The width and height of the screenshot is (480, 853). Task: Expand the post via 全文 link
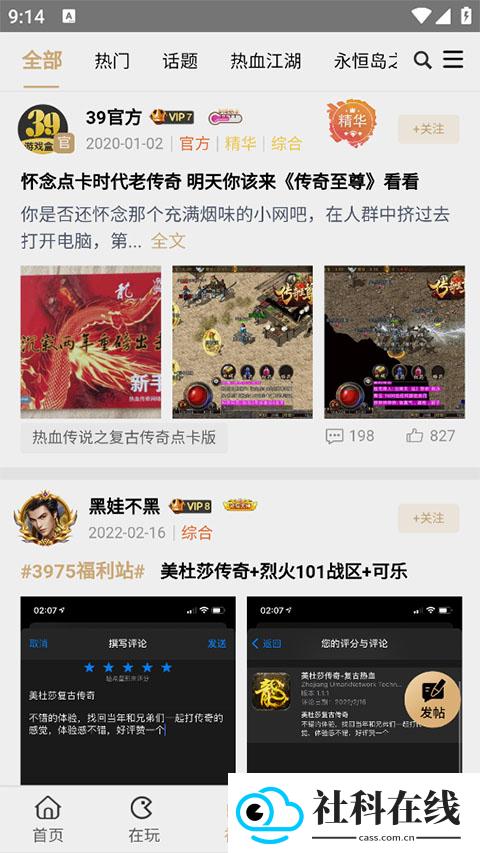pyautogui.click(x=168, y=241)
